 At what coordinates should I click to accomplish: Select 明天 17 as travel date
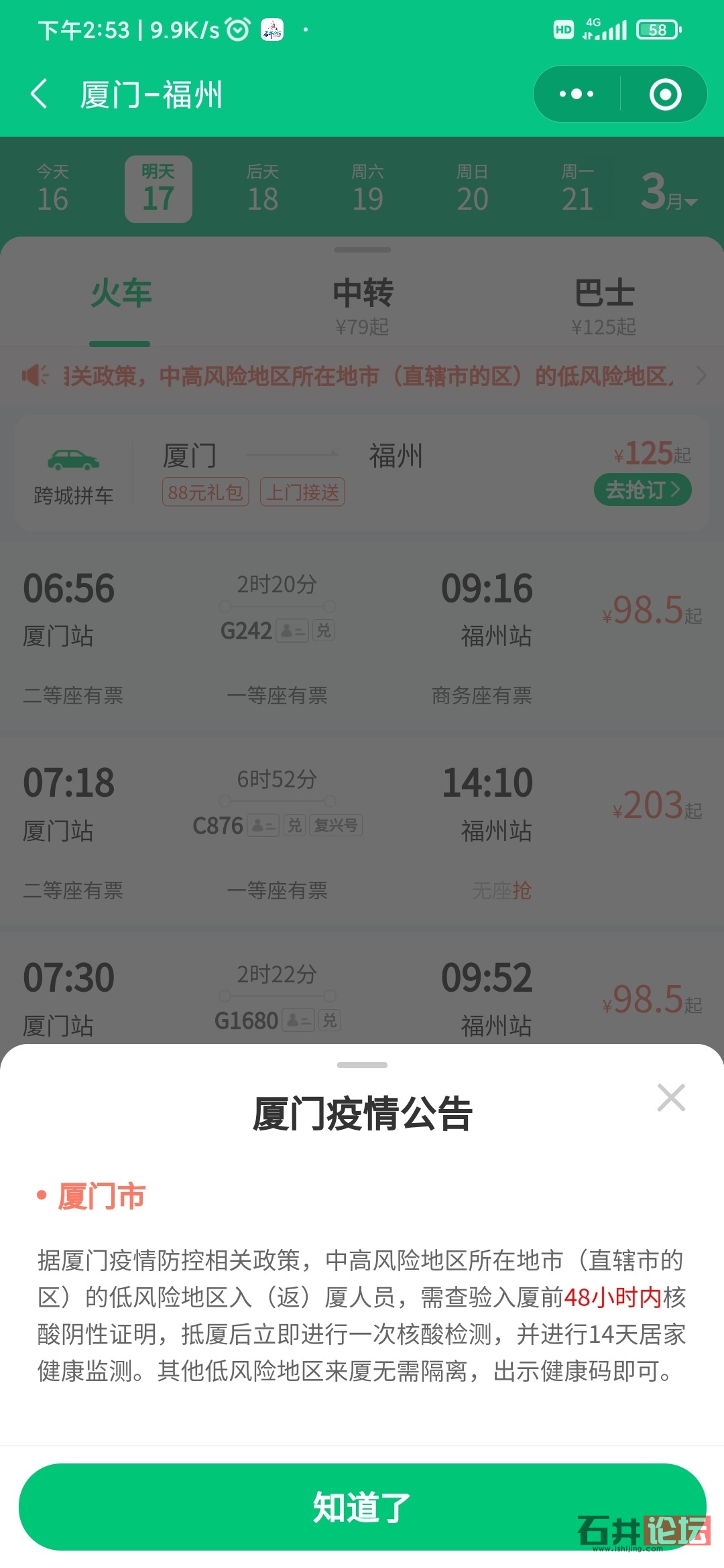(158, 189)
